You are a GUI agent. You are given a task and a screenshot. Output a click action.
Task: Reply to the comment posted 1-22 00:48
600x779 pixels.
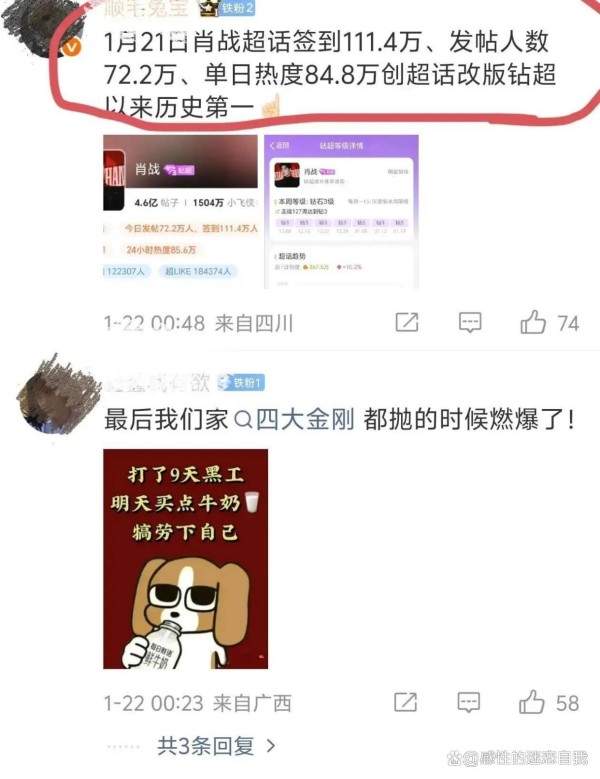pyautogui.click(x=470, y=322)
